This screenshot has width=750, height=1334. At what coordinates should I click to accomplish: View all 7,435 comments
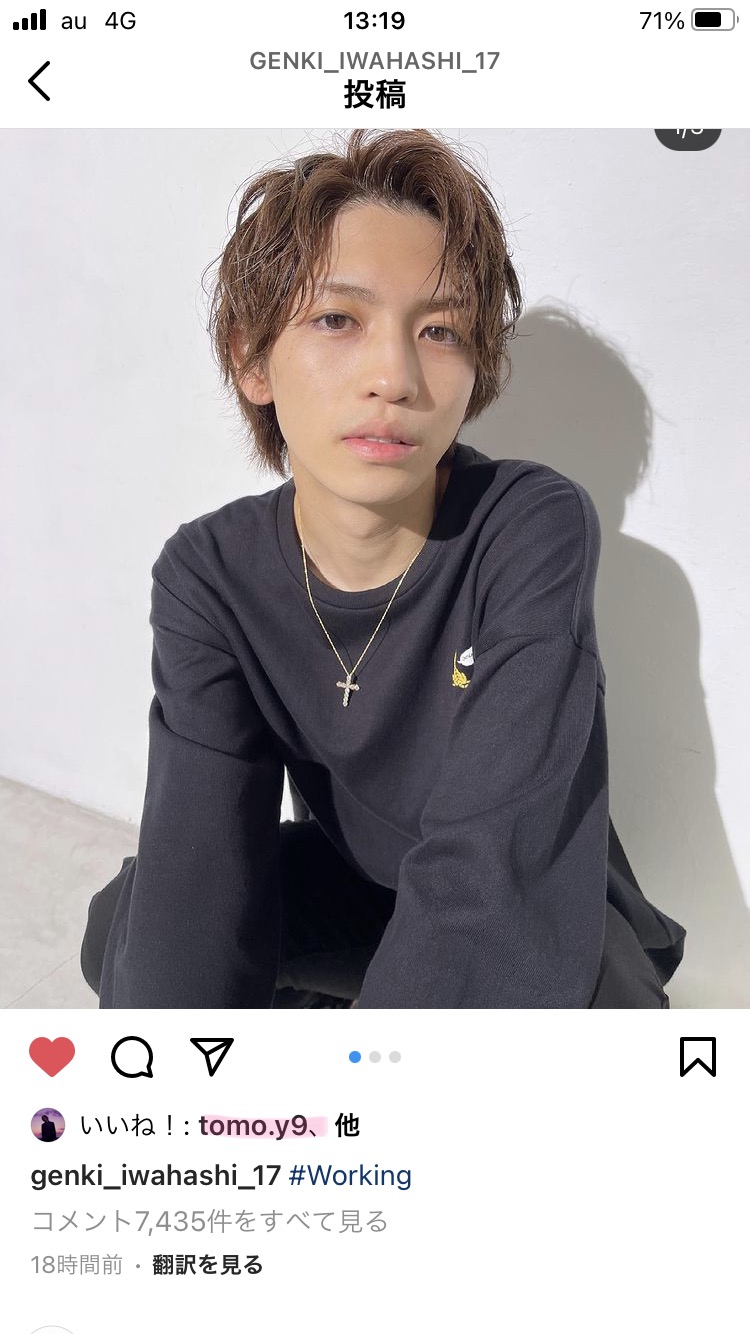pos(210,1221)
